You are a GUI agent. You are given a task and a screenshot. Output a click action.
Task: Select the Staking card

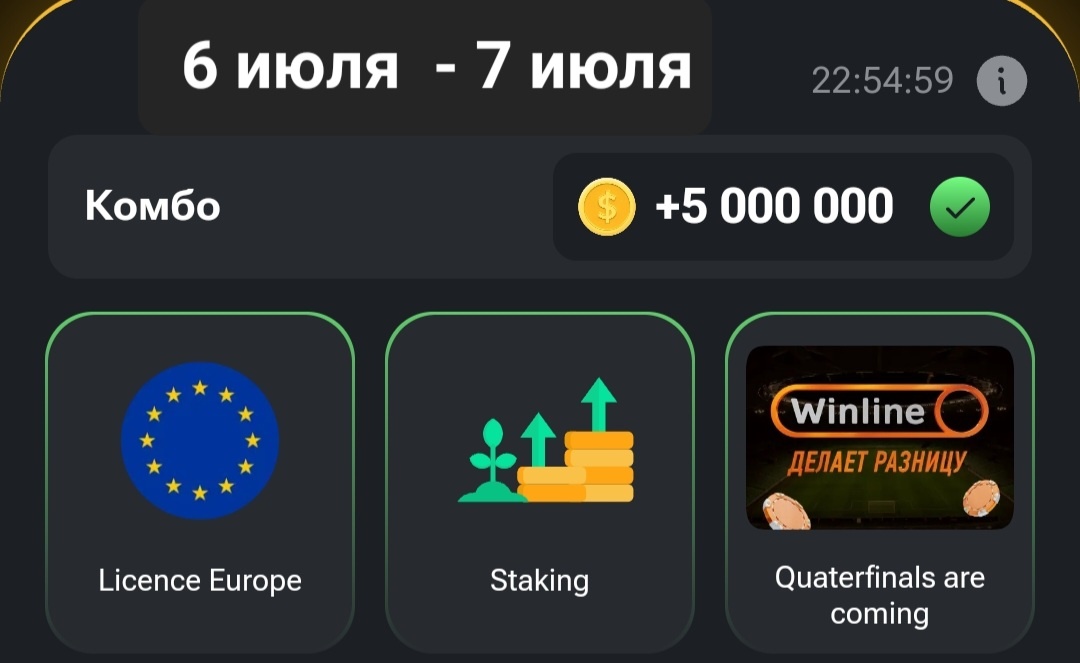[x=540, y=482]
